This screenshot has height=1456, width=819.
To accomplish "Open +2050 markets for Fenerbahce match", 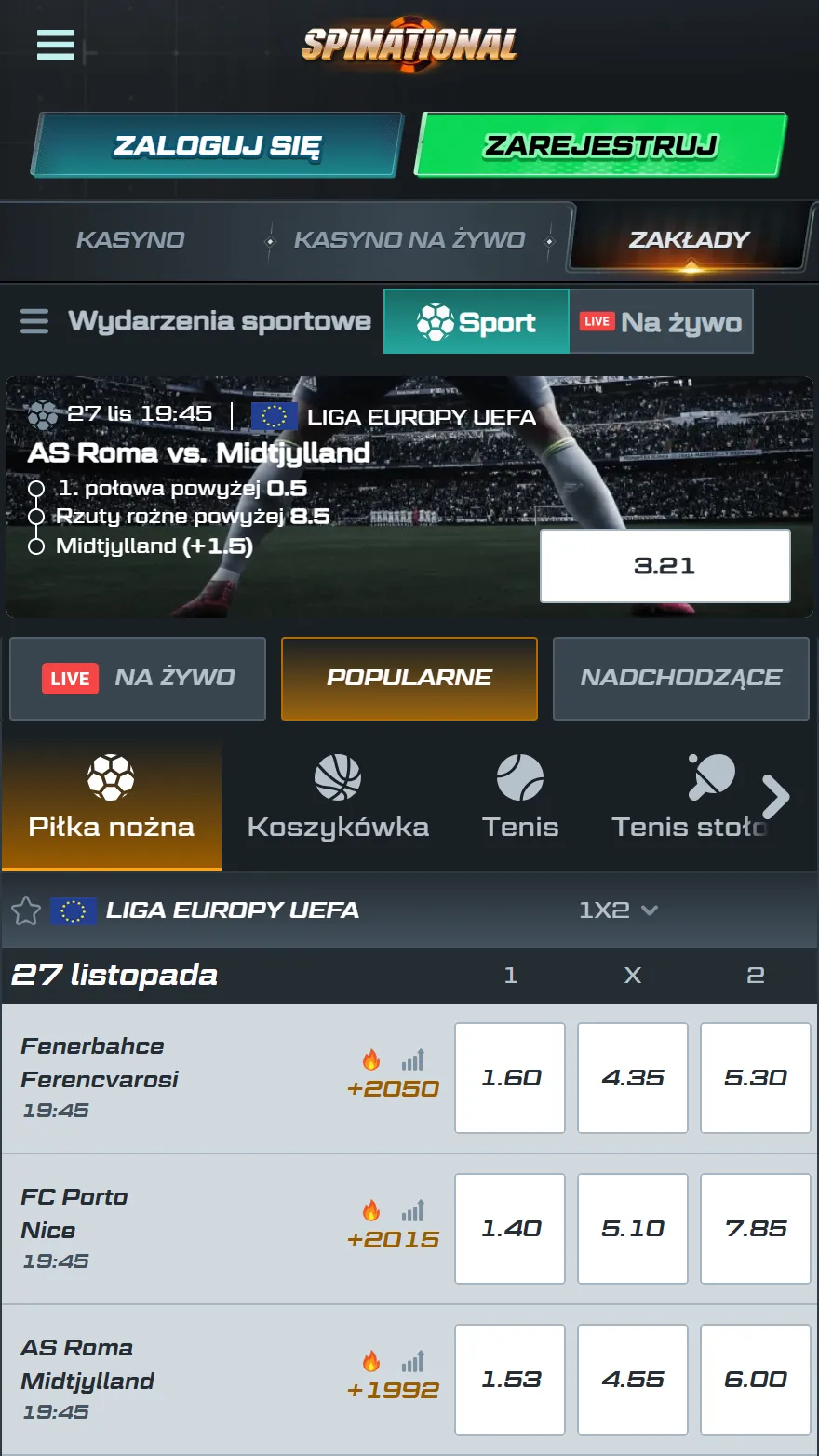I will tap(392, 1088).
